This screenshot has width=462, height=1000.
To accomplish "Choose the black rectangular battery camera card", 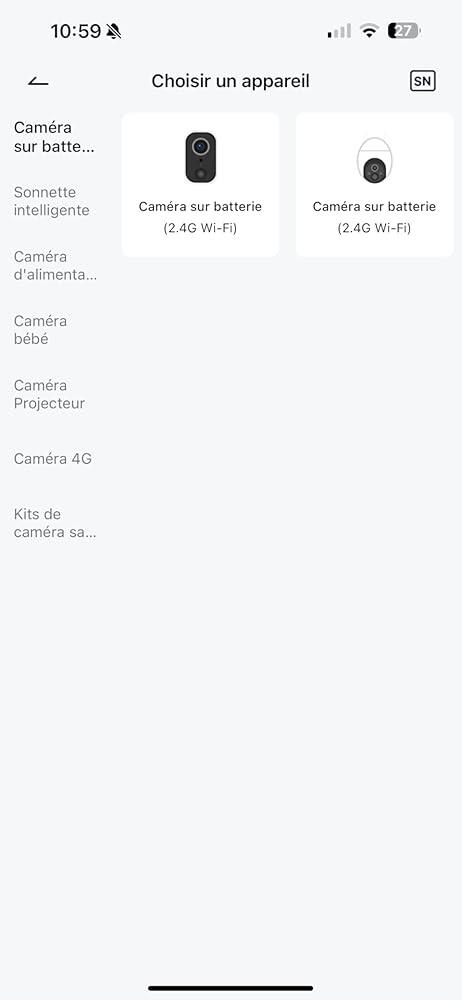I will pos(200,185).
